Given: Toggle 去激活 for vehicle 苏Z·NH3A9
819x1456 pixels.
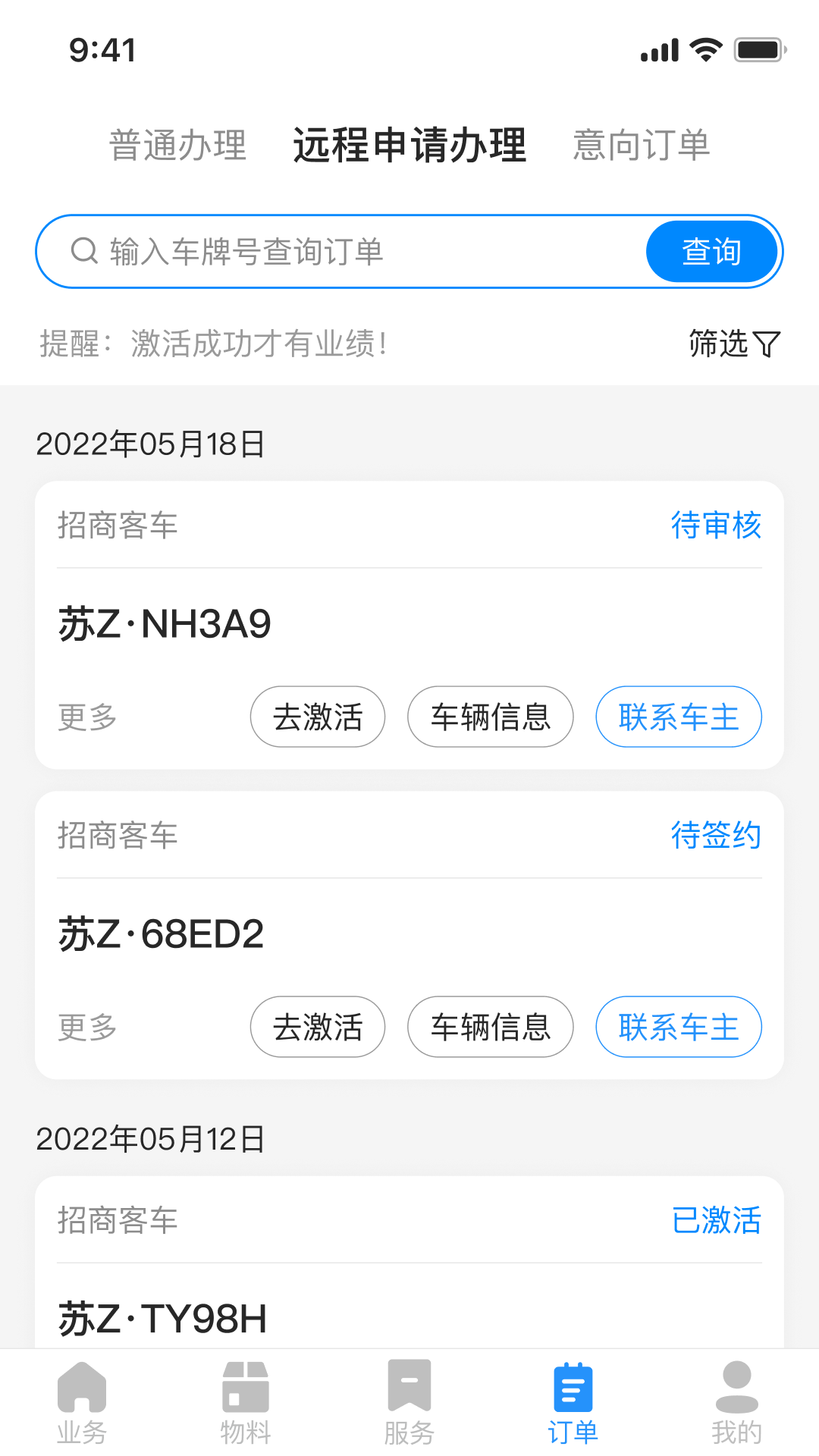Looking at the screenshot, I should pos(317,716).
